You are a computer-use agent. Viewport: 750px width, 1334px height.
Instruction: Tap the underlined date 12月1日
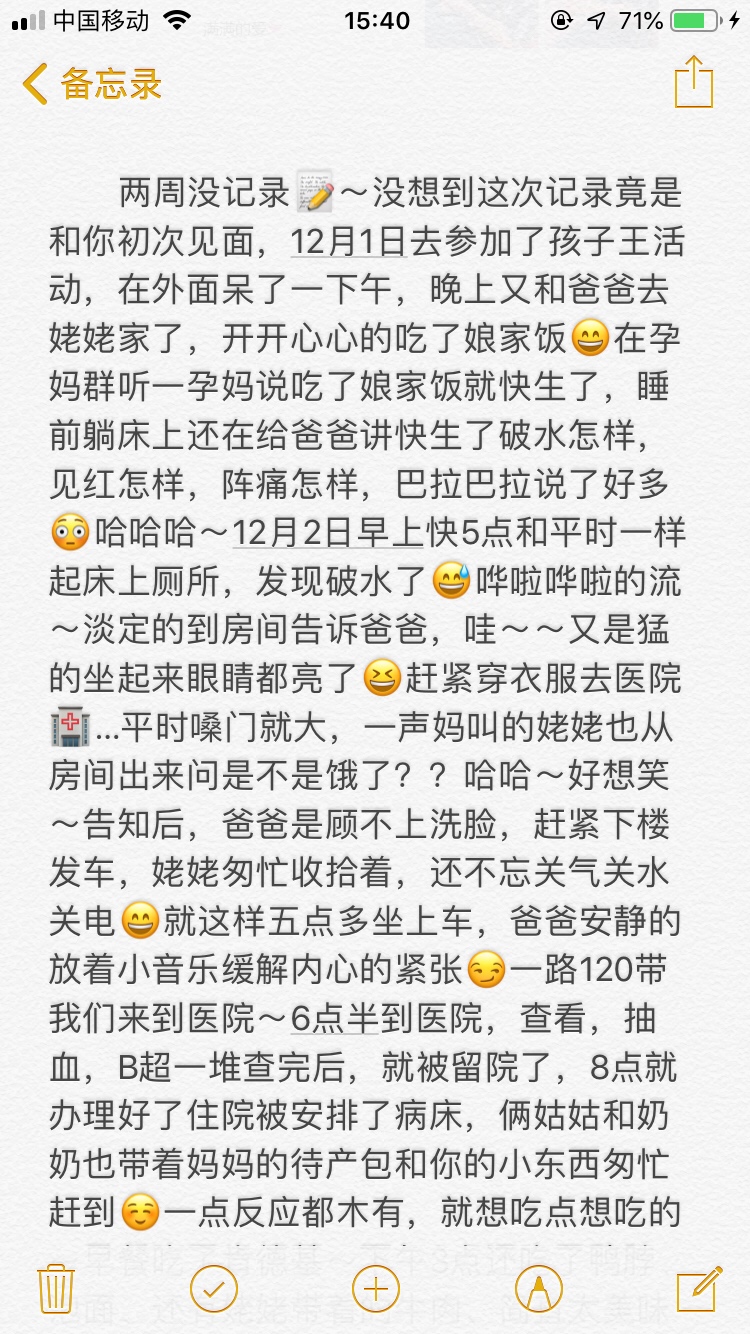[348, 242]
